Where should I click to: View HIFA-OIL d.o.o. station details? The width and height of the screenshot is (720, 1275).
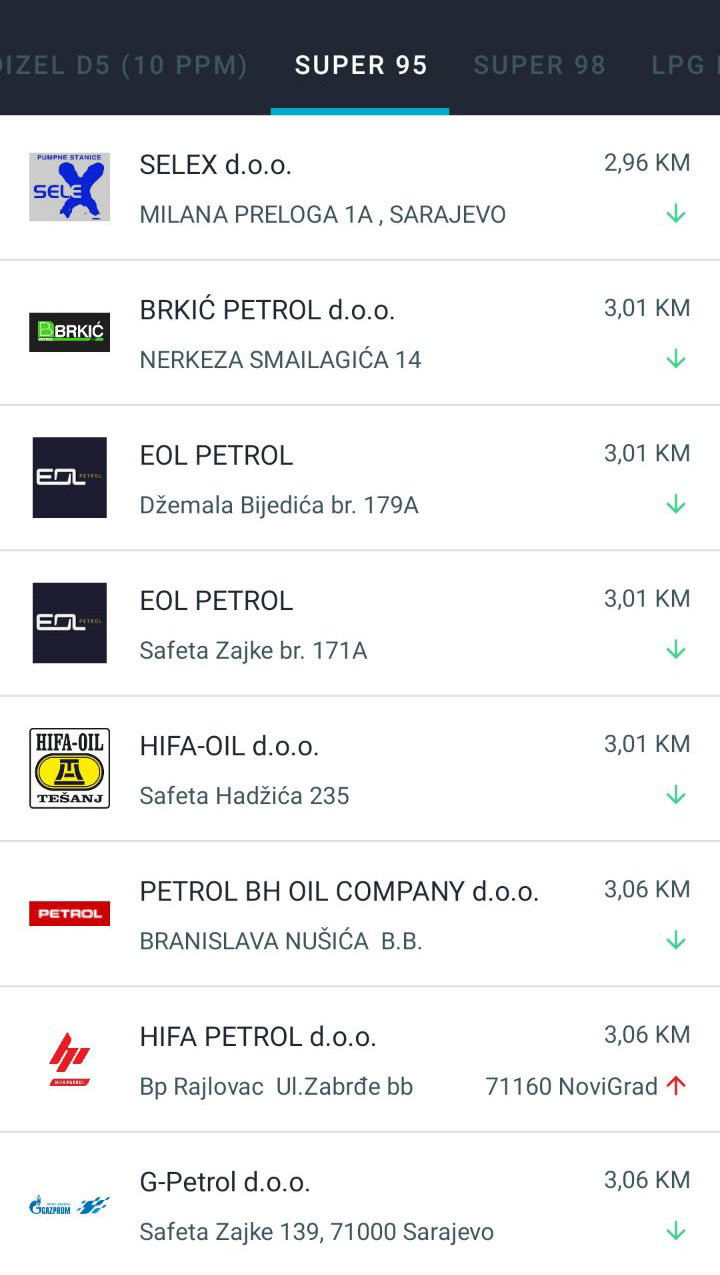click(x=360, y=769)
